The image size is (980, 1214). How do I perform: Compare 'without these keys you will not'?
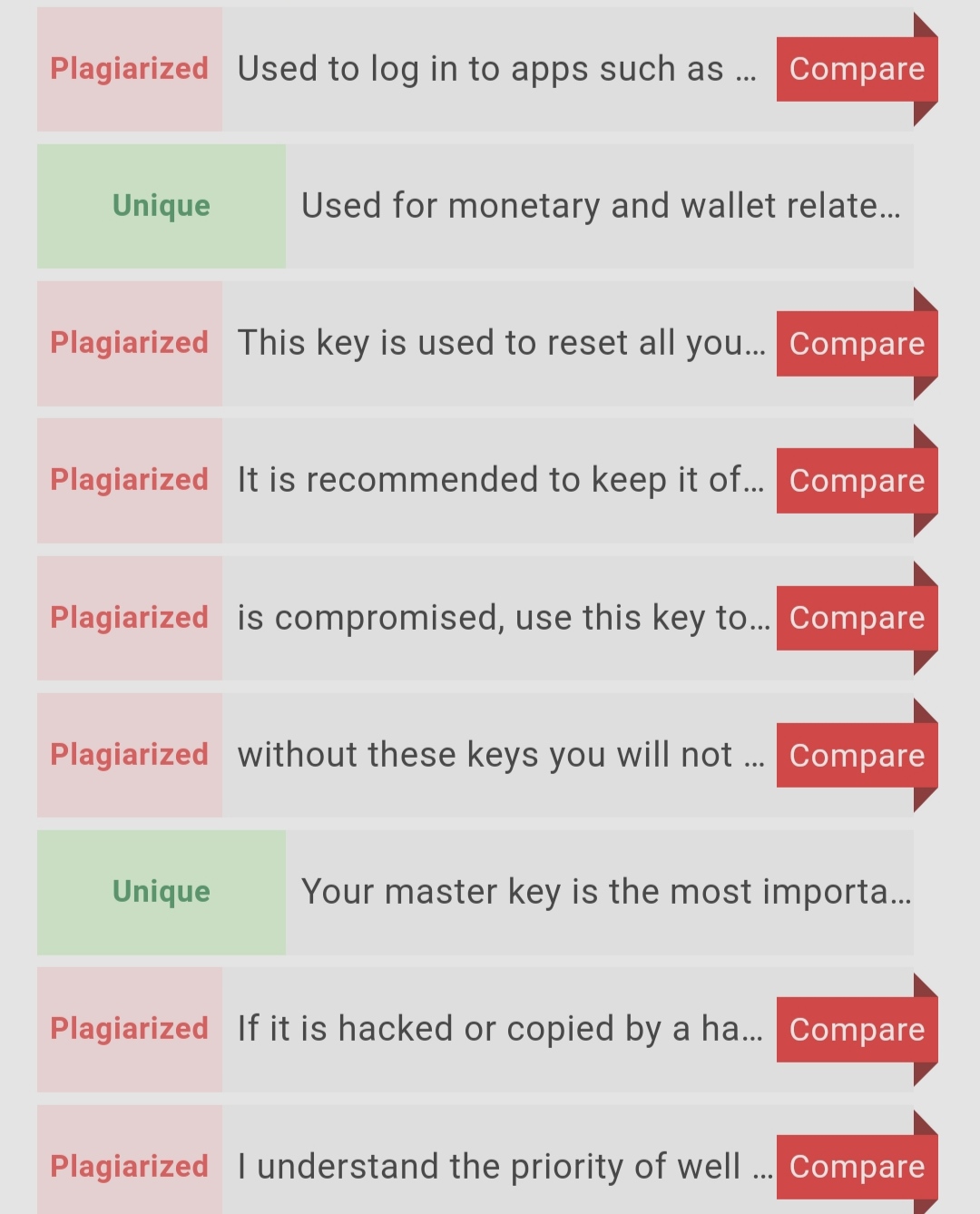[857, 756]
